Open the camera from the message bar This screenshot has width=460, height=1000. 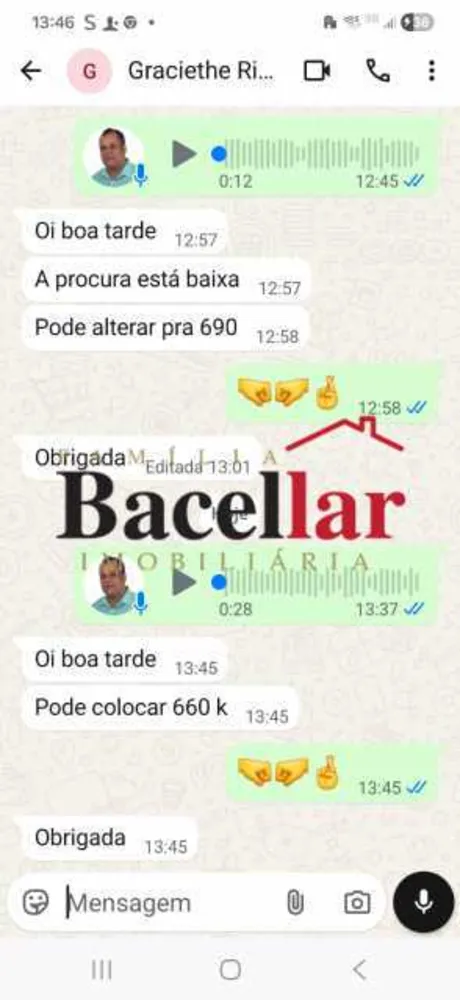pyautogui.click(x=357, y=902)
